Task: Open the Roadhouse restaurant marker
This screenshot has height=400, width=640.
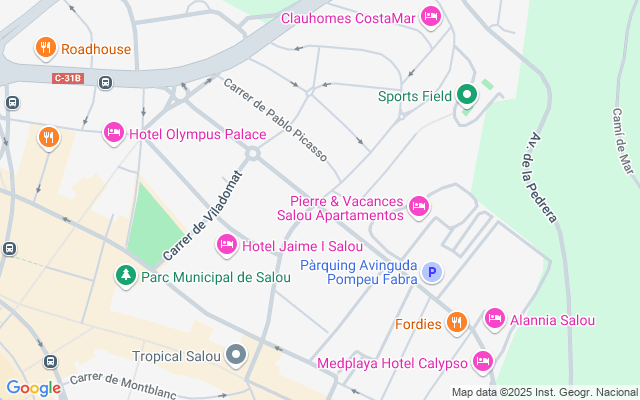Action: pyautogui.click(x=45, y=47)
